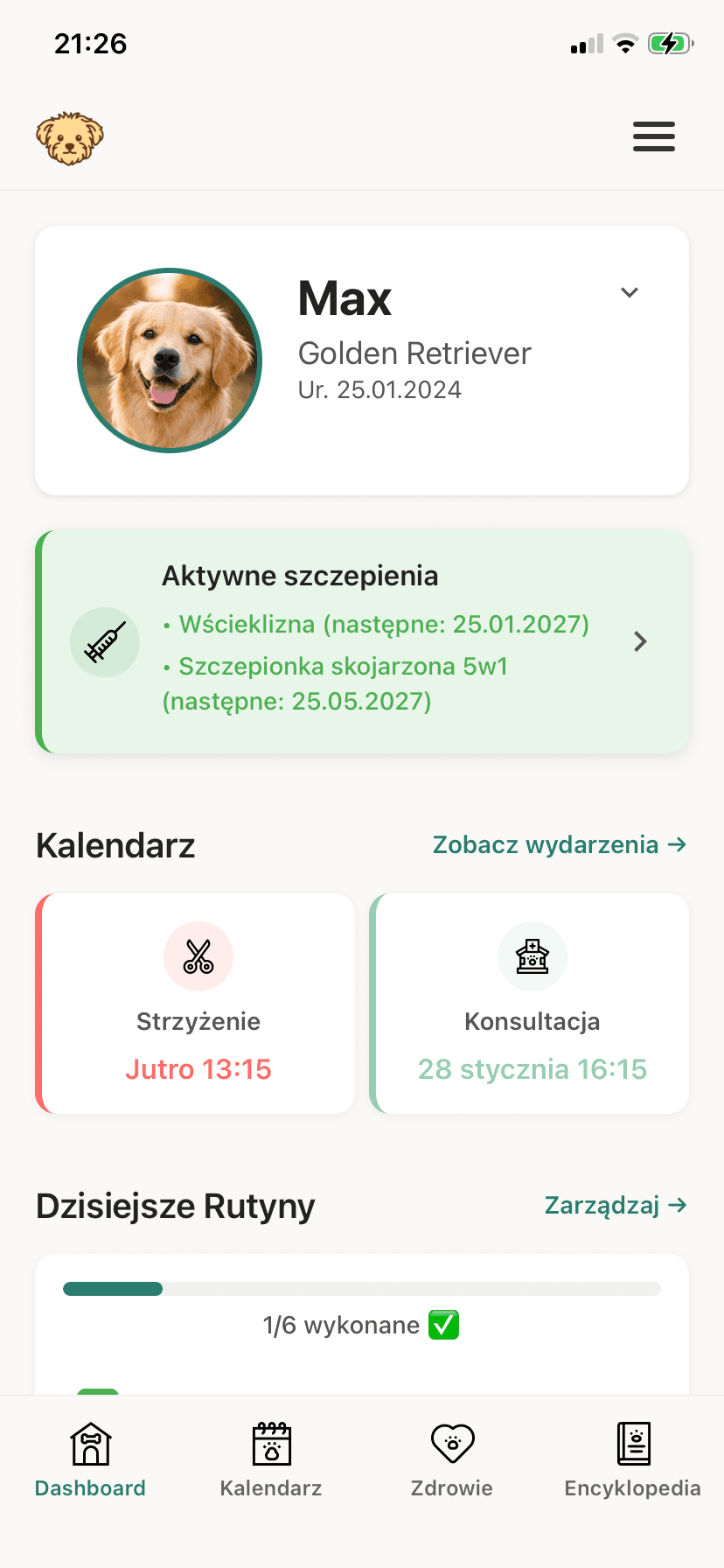Click the syringe vaccination icon
This screenshot has width=724, height=1568.
pos(105,641)
